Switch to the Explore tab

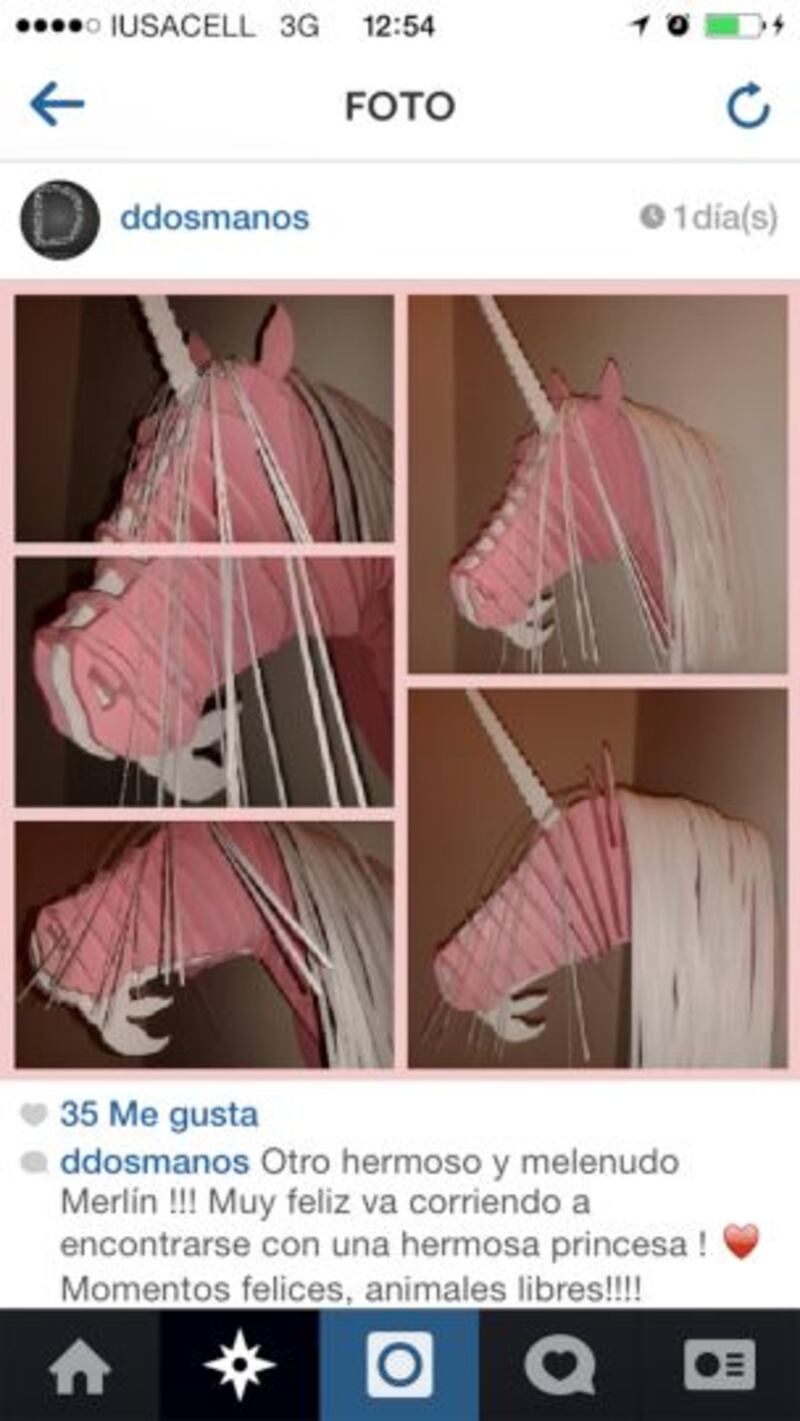[239, 1366]
